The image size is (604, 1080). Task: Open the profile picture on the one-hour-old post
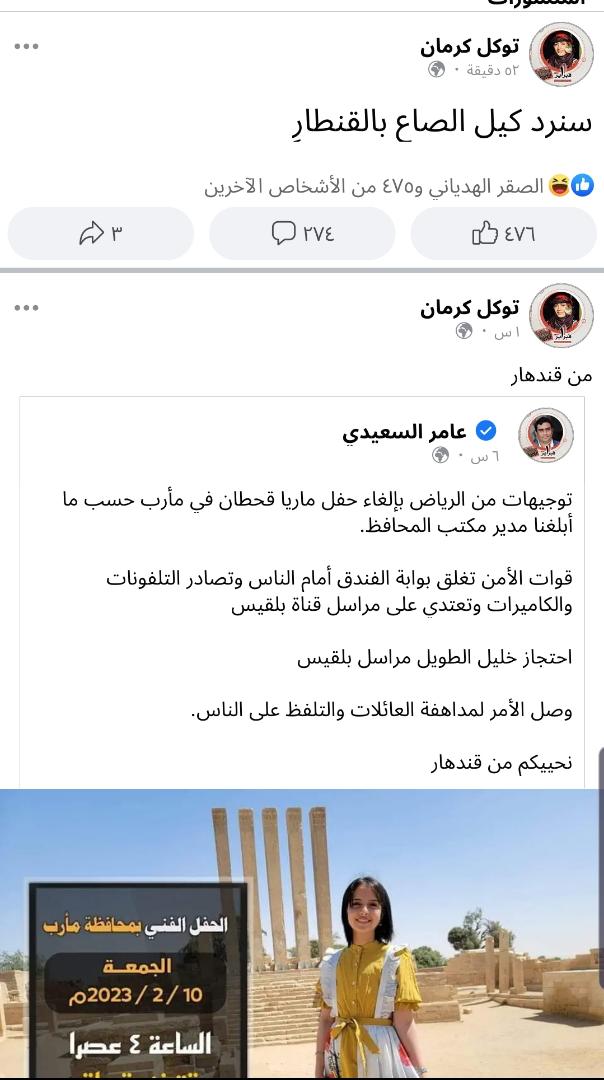[561, 316]
